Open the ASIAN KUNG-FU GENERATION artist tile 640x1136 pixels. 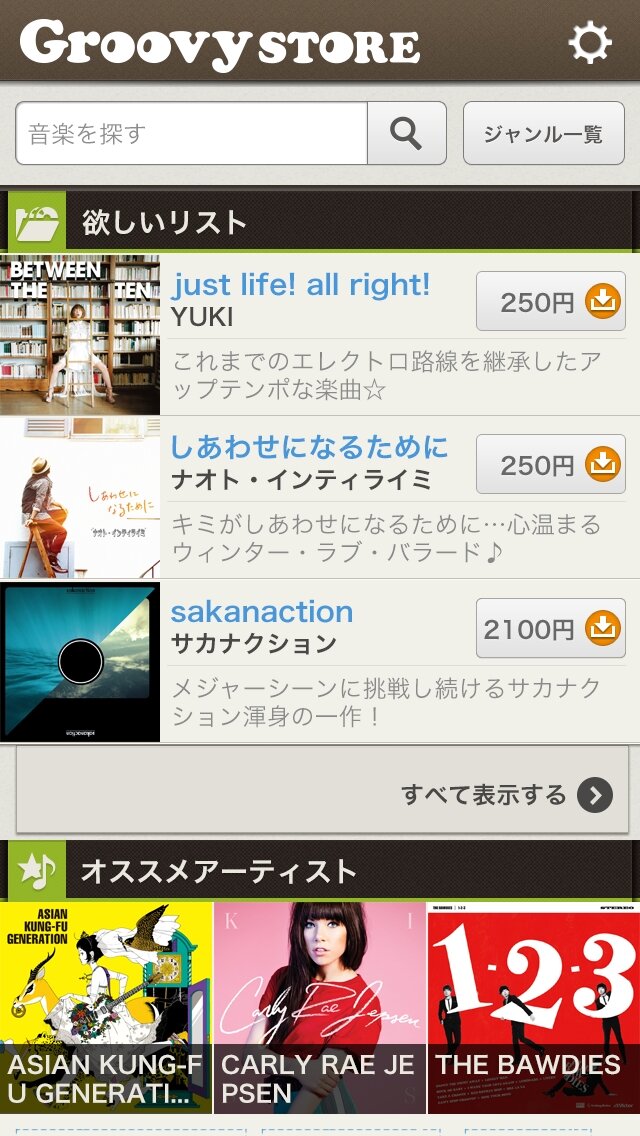pos(105,1007)
